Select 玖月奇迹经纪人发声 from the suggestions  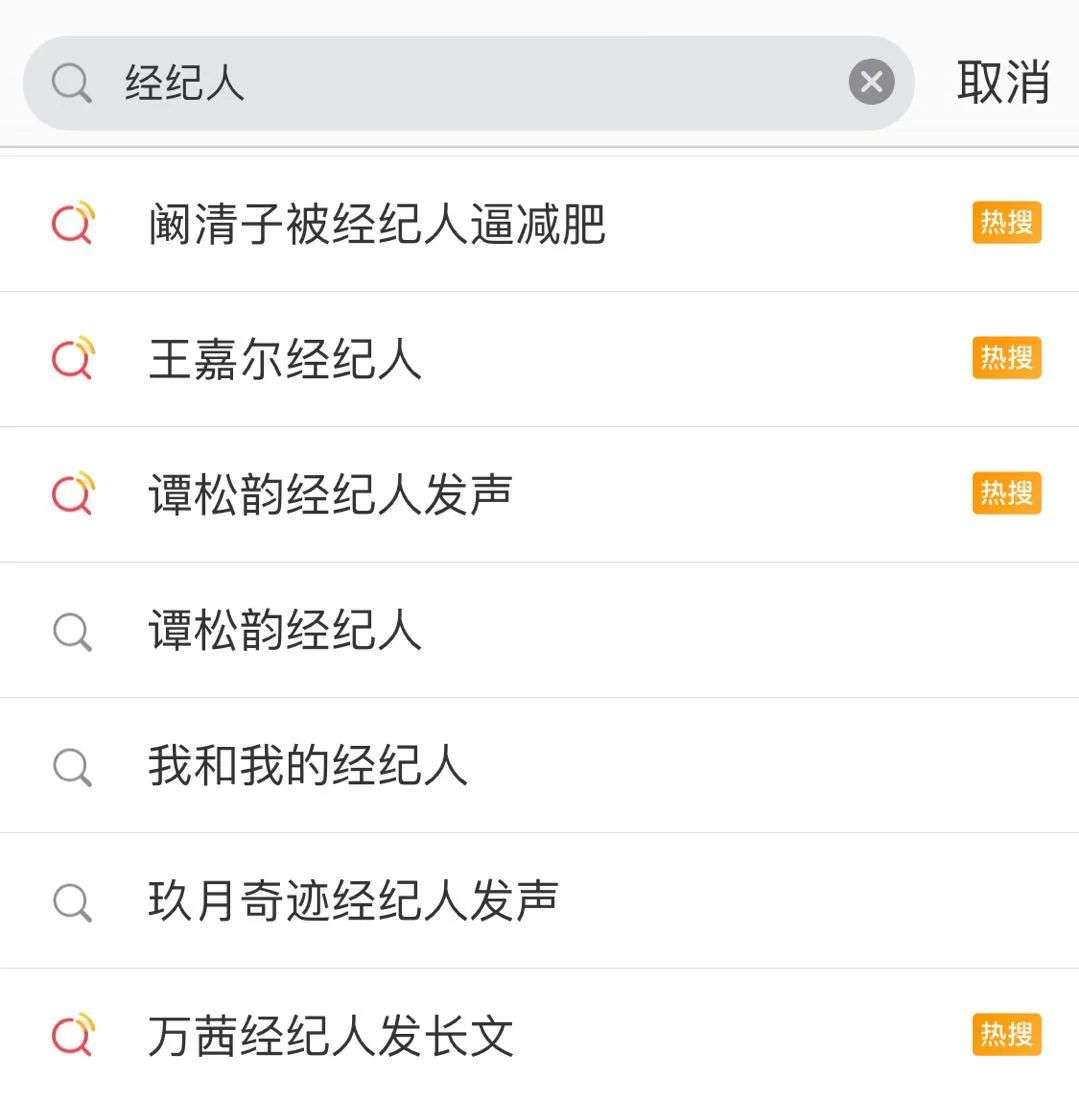pyautogui.click(x=352, y=901)
